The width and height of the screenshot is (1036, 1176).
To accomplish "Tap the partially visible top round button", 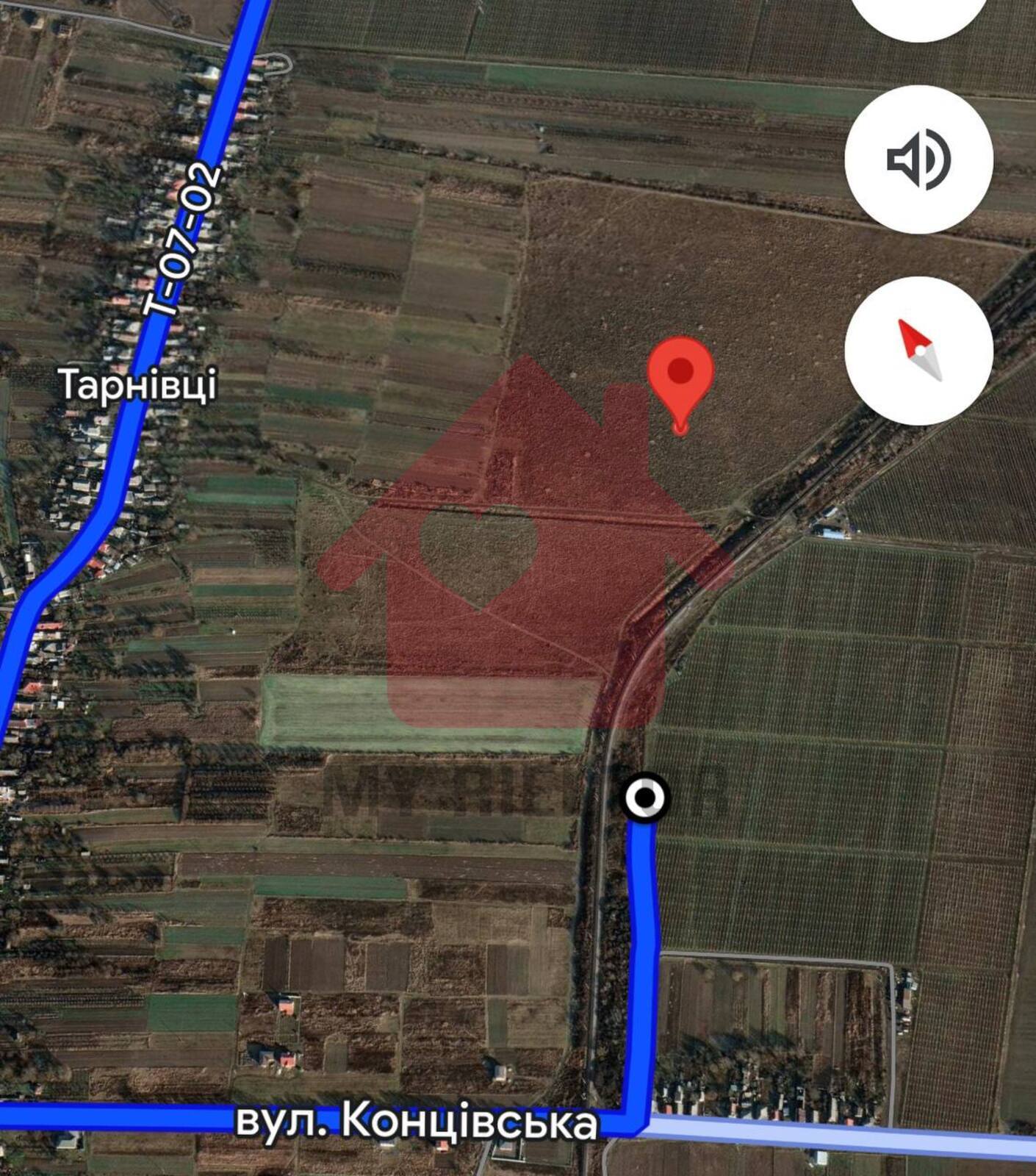I will pyautogui.click(x=918, y=15).
